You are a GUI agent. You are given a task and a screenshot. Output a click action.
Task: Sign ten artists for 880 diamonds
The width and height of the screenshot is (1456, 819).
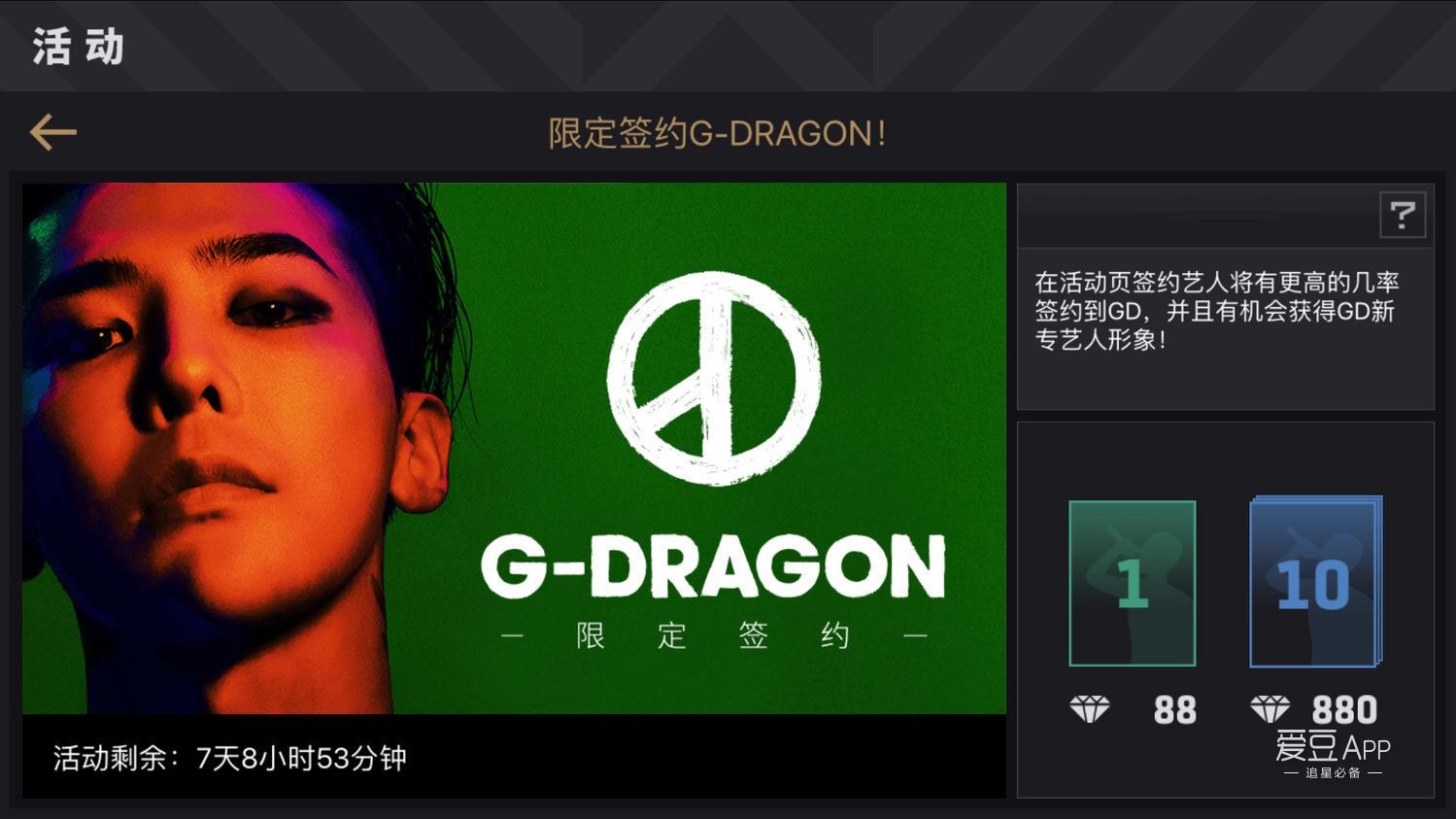click(1314, 583)
